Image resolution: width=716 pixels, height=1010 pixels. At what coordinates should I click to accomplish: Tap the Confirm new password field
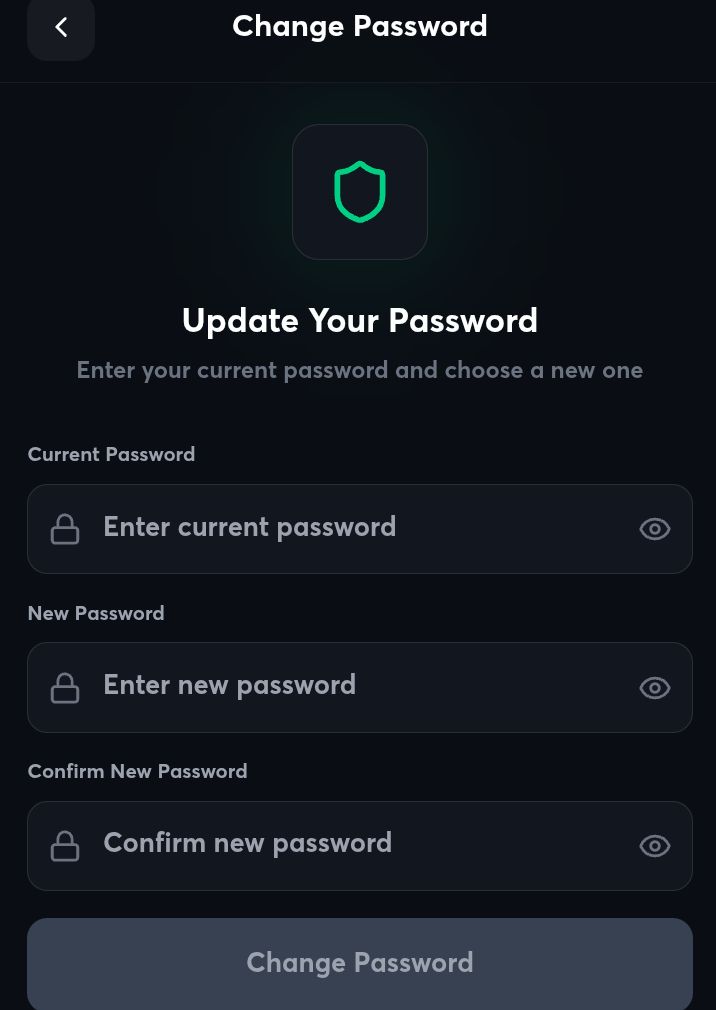340,844
